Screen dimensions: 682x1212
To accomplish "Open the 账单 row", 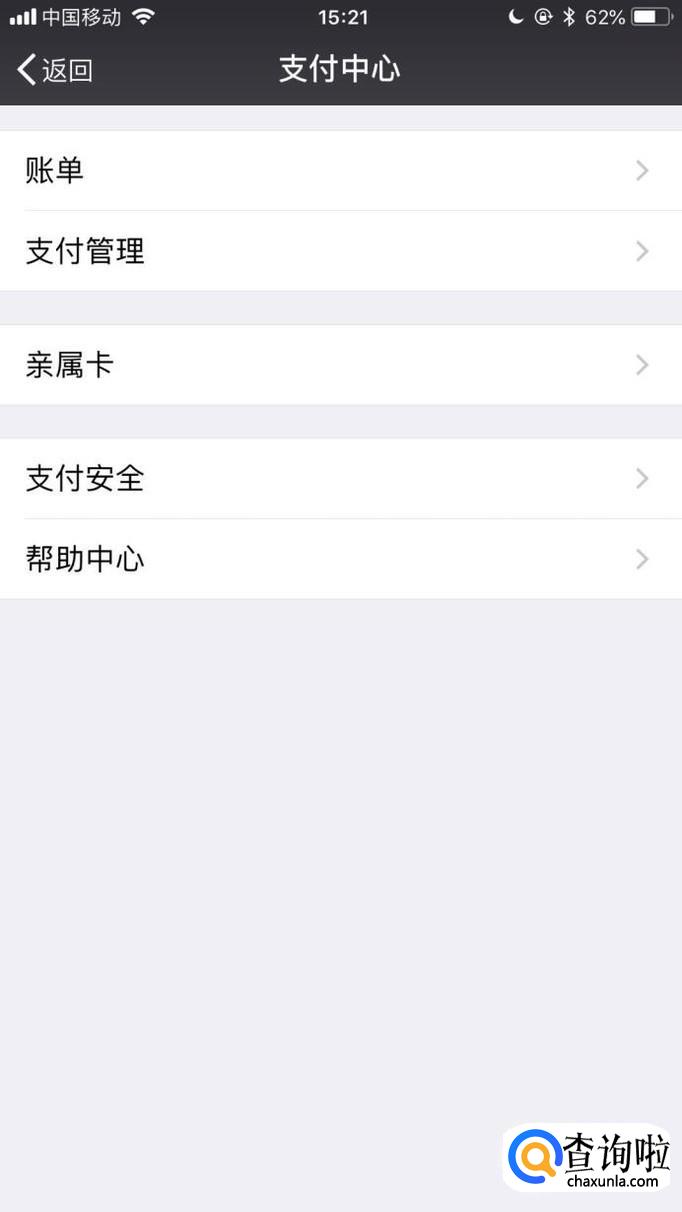I will coord(341,171).
